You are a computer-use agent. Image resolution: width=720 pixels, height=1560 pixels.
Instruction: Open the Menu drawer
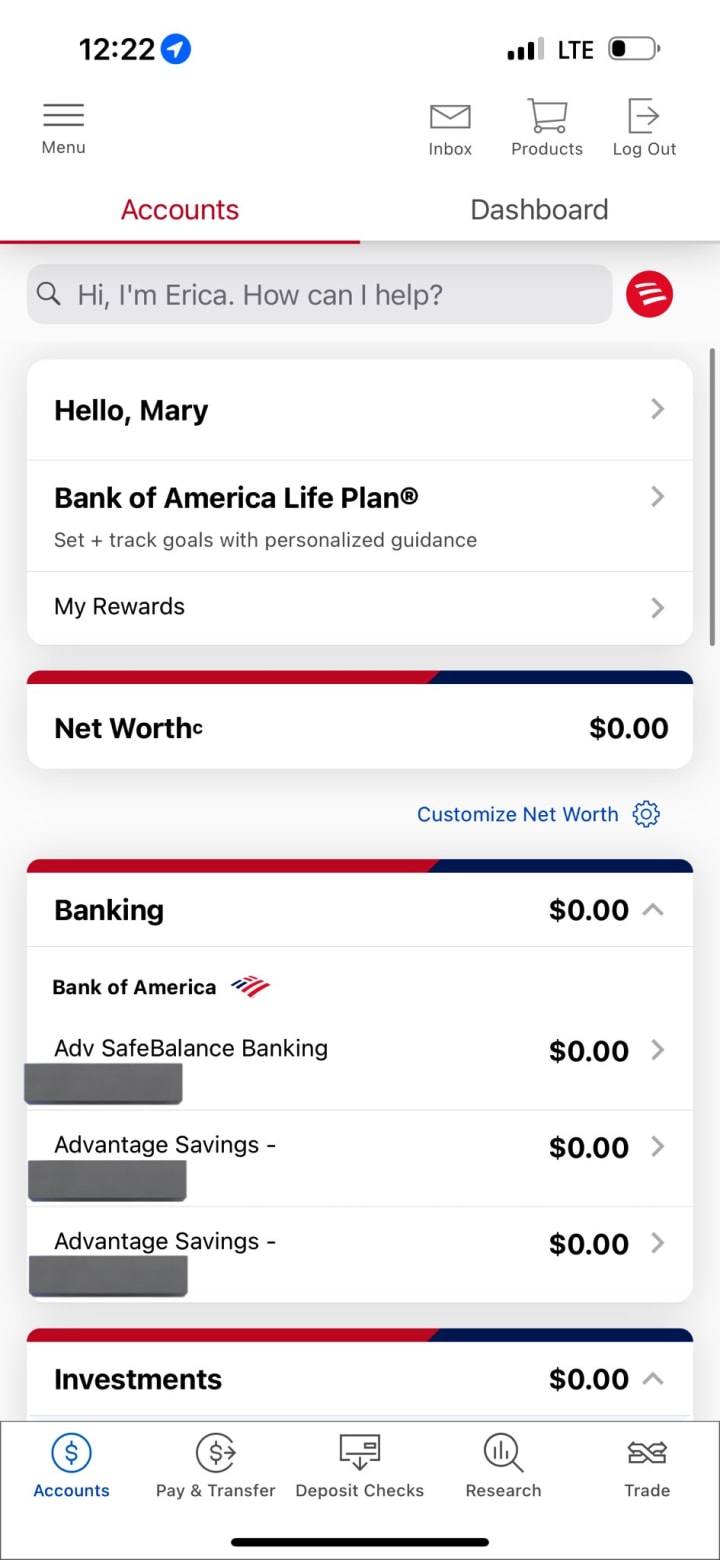[x=63, y=128]
